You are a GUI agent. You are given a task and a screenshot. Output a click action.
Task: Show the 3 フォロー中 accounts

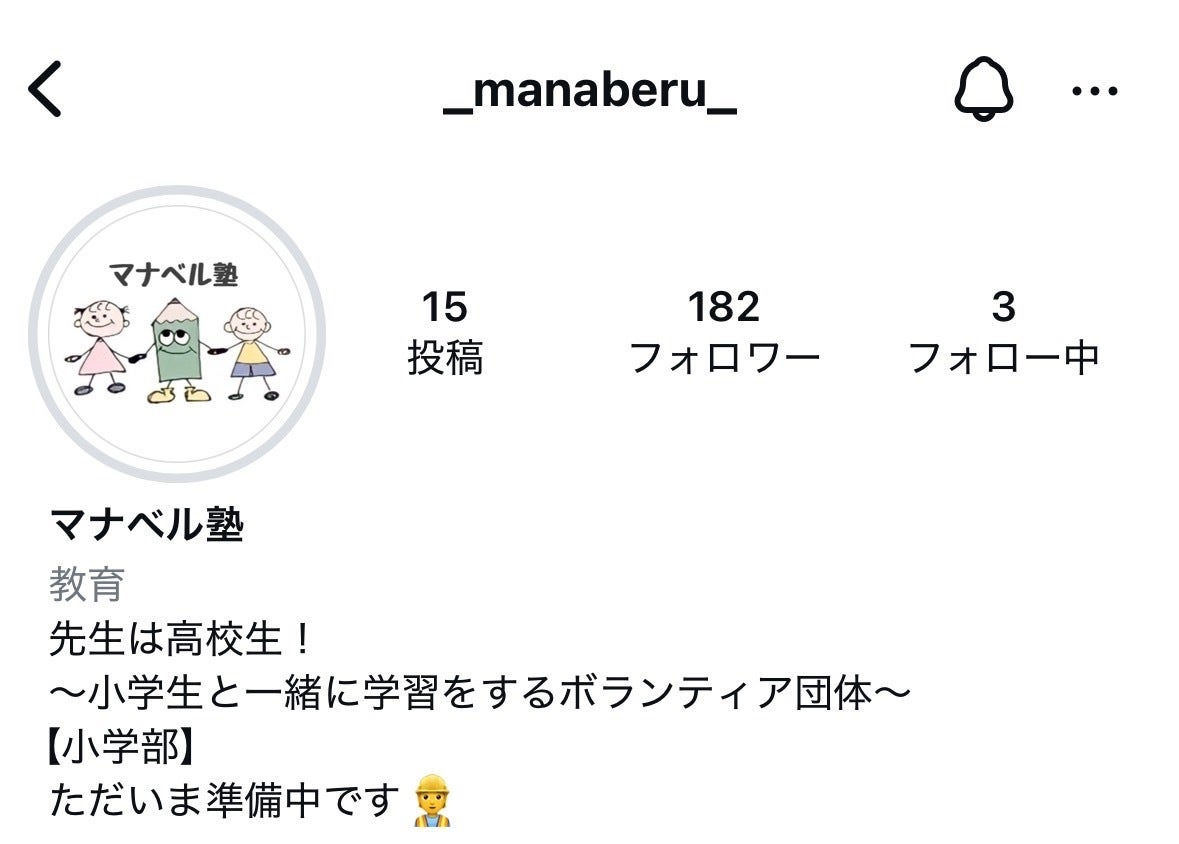coord(1003,332)
